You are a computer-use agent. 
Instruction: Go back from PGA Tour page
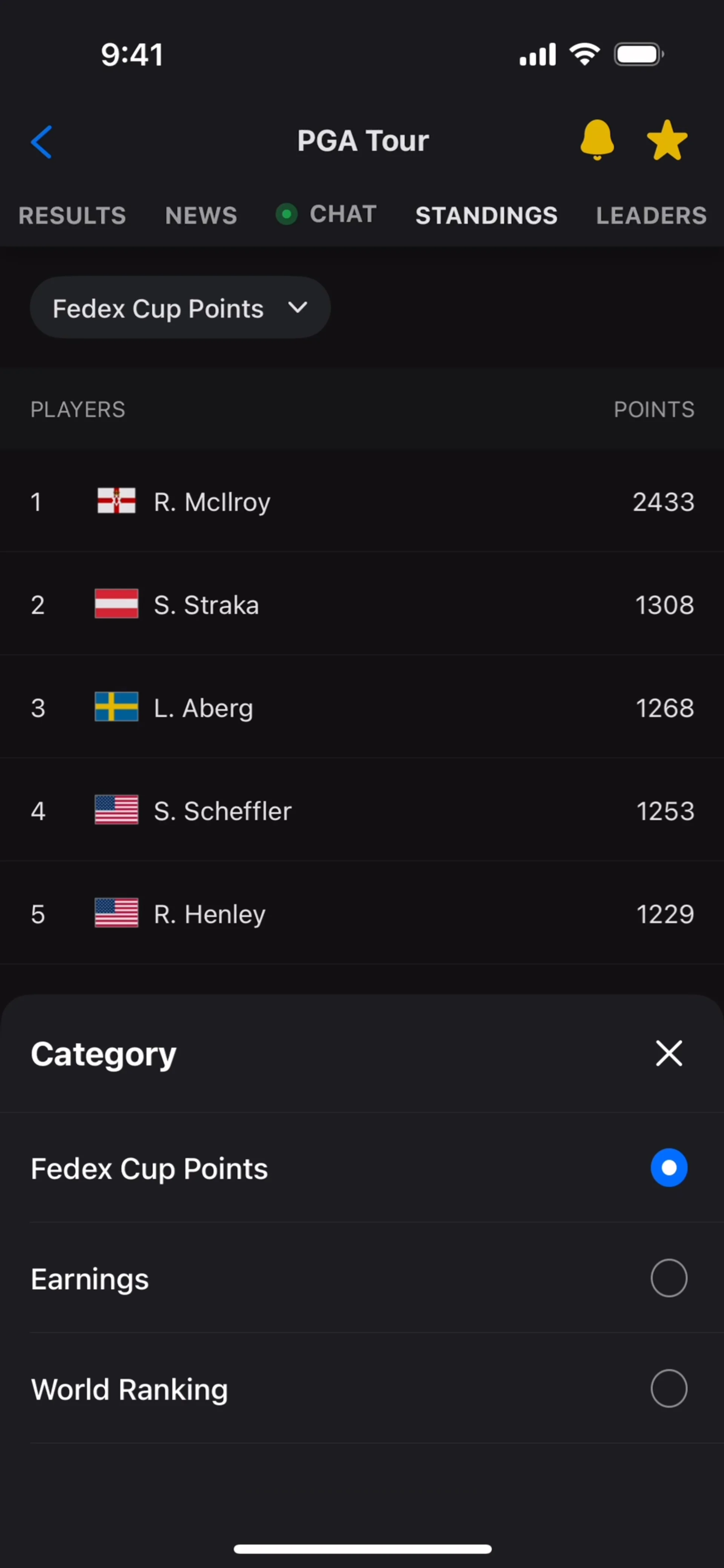point(41,142)
